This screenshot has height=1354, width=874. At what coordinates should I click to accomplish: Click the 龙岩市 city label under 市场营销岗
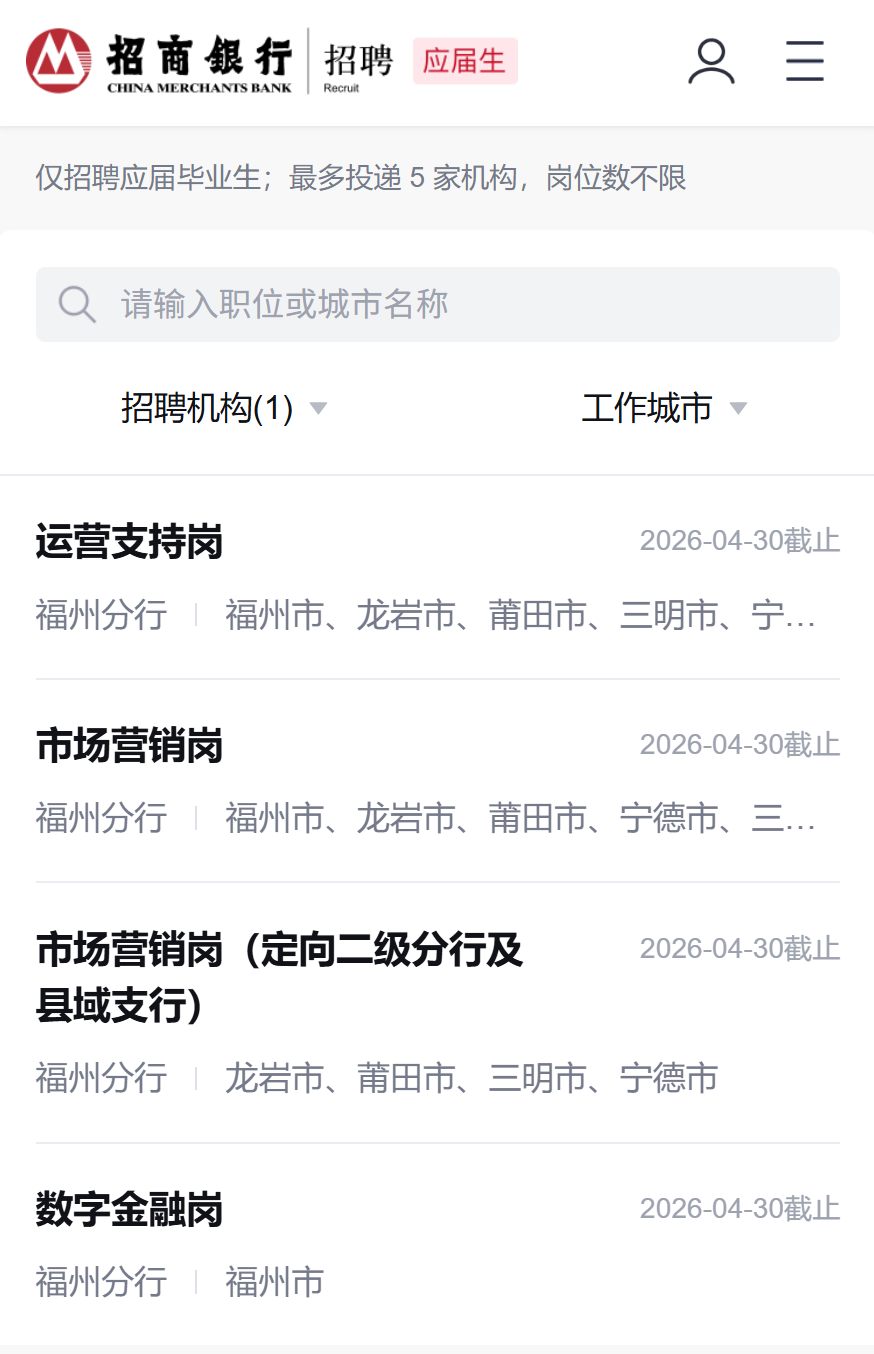405,819
